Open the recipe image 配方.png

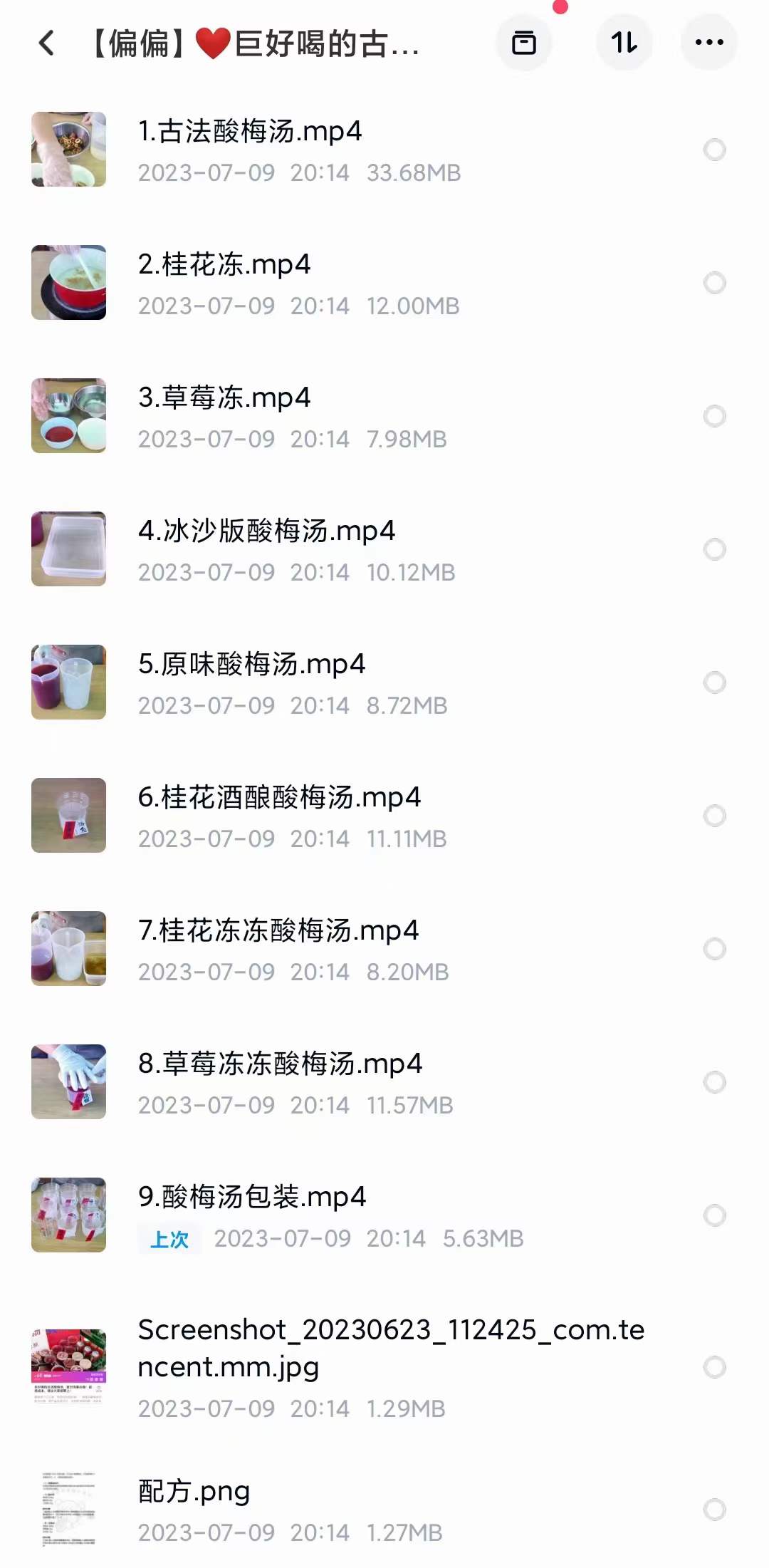(x=194, y=1492)
